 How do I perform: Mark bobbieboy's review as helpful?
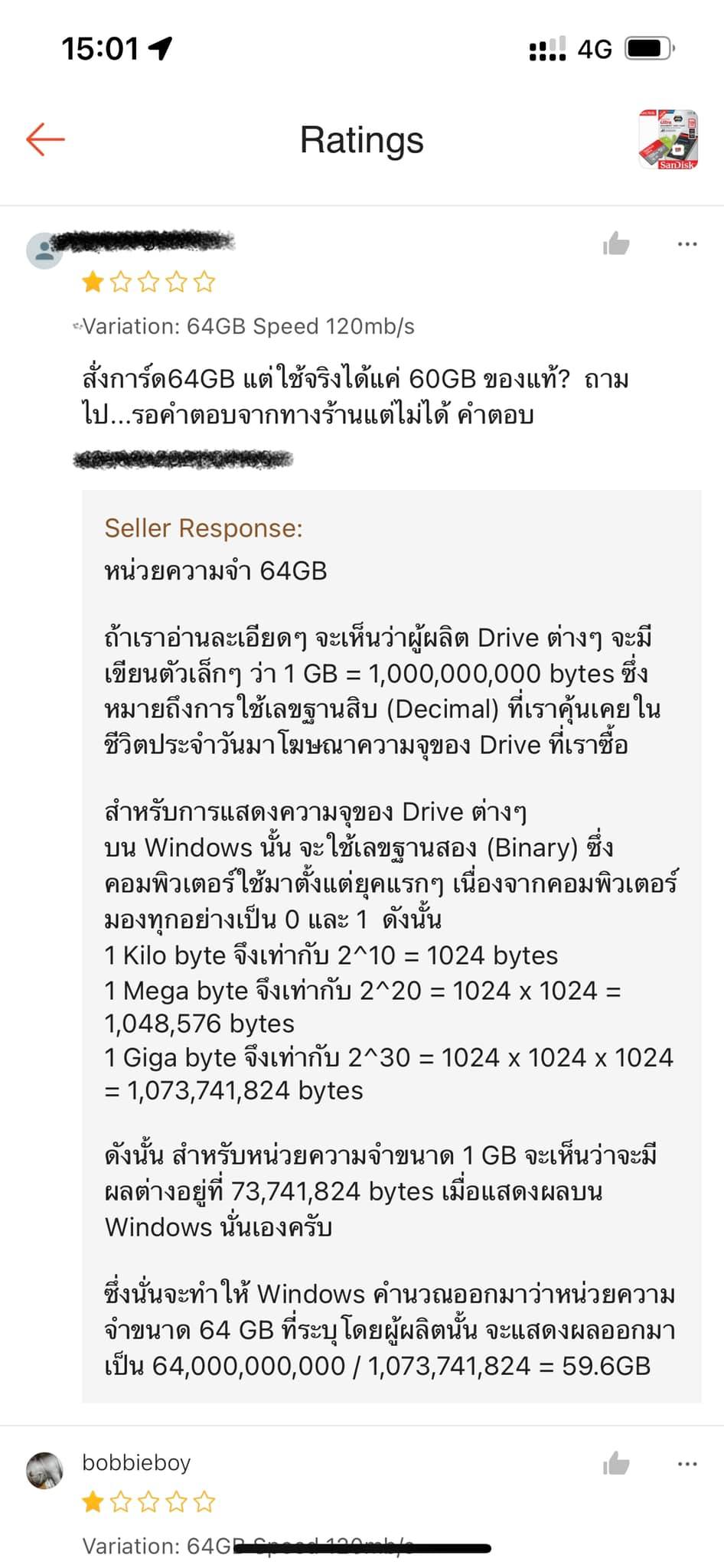[616, 1464]
